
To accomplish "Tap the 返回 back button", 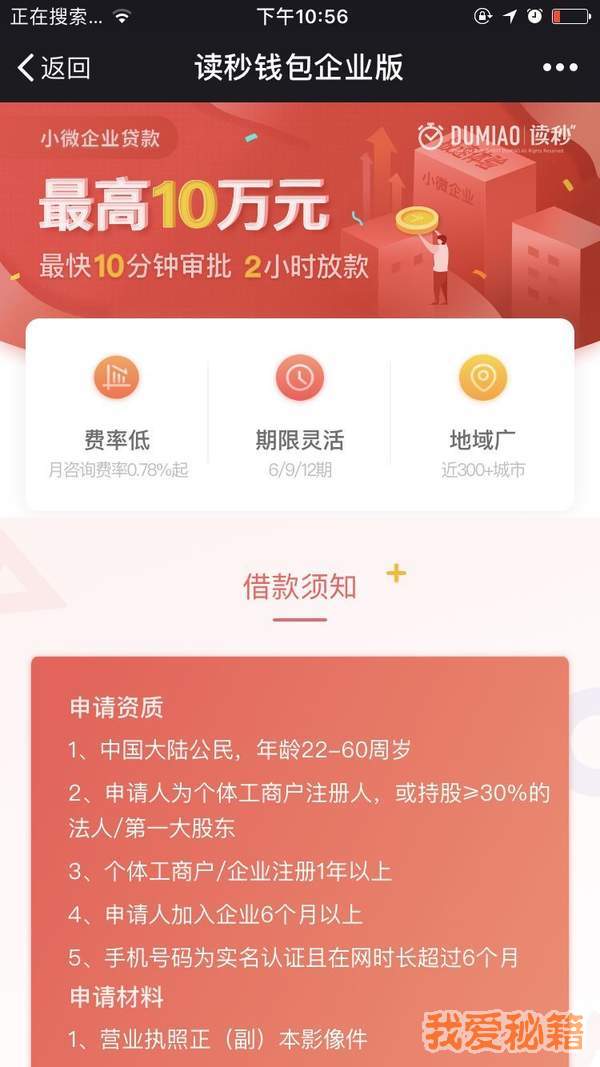I will click(x=54, y=67).
